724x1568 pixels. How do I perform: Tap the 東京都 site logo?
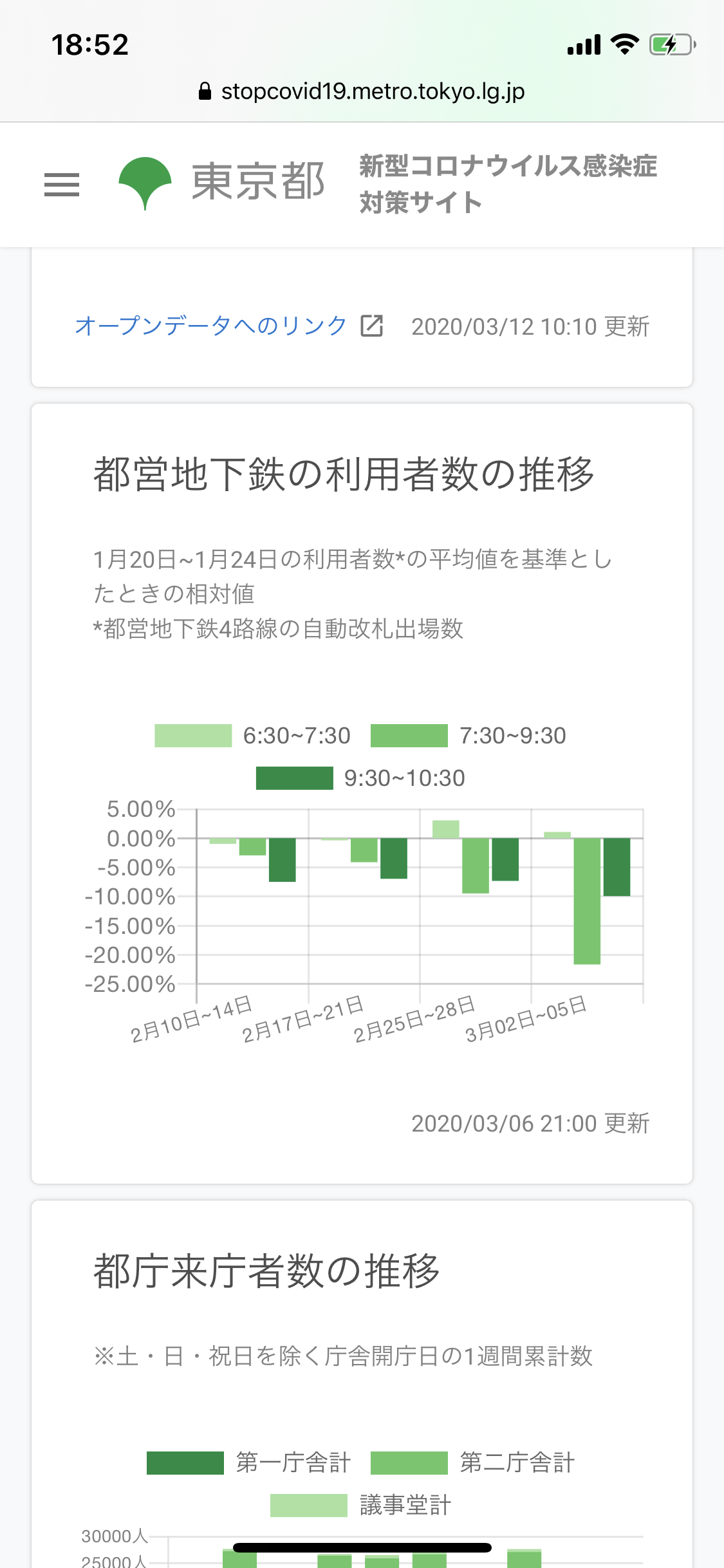[222, 183]
